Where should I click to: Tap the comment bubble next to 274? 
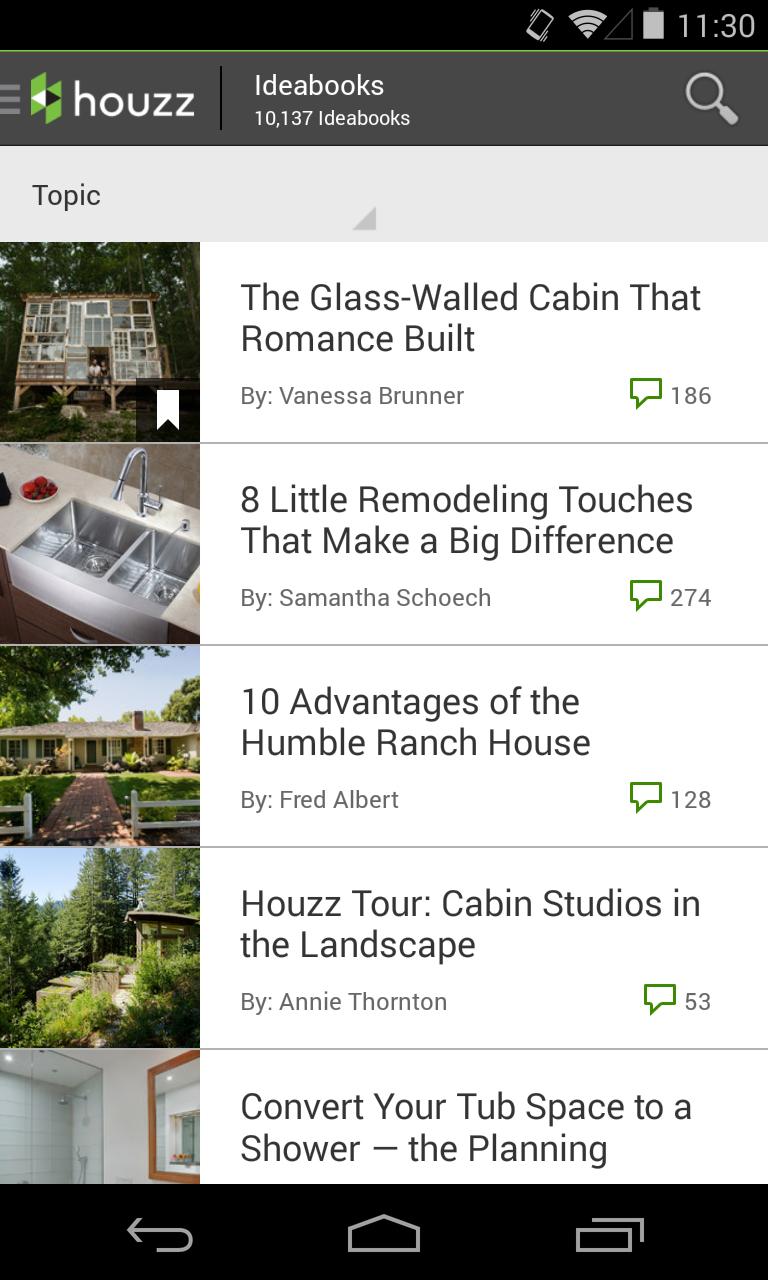(x=648, y=594)
